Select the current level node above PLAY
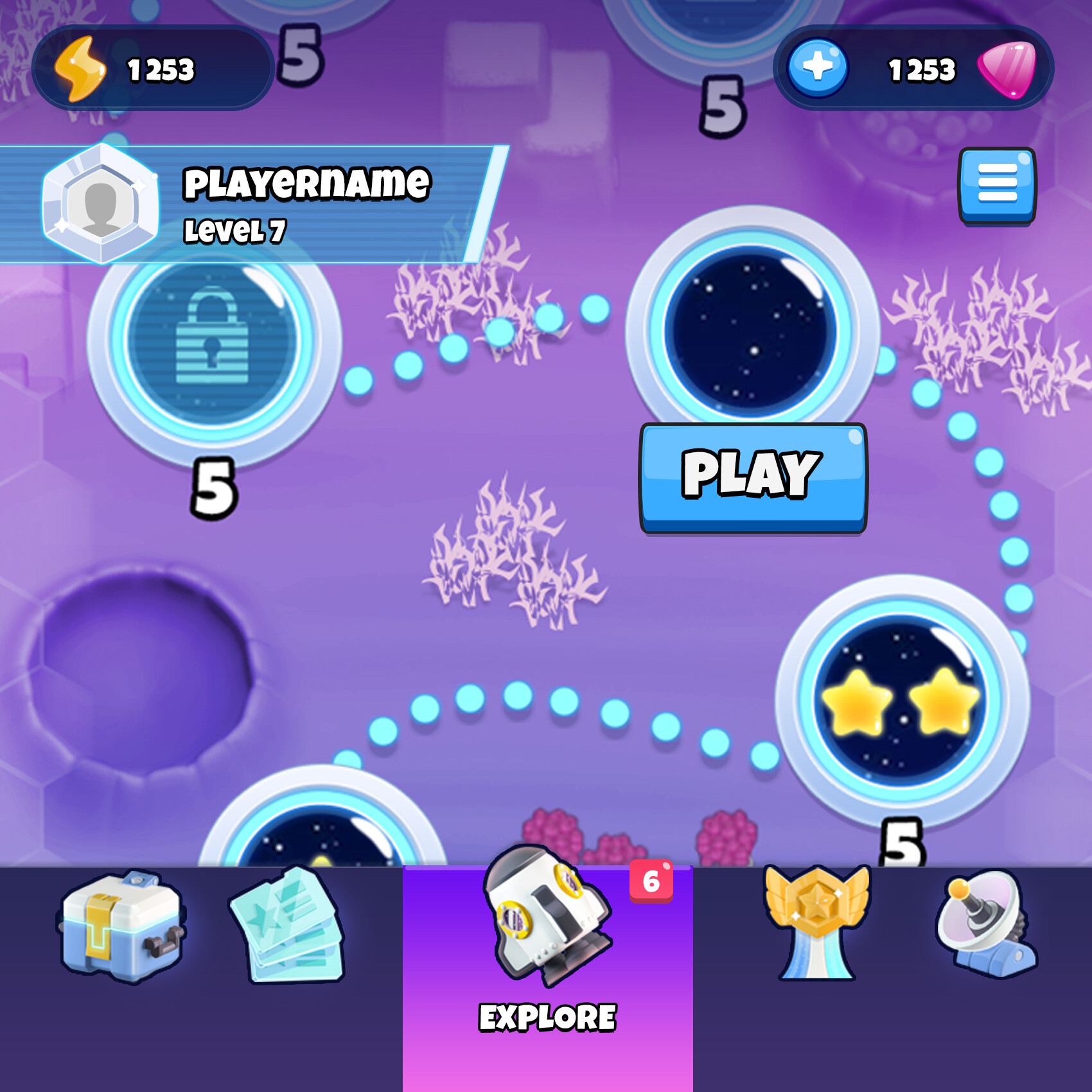The width and height of the screenshot is (1092, 1092). [752, 328]
